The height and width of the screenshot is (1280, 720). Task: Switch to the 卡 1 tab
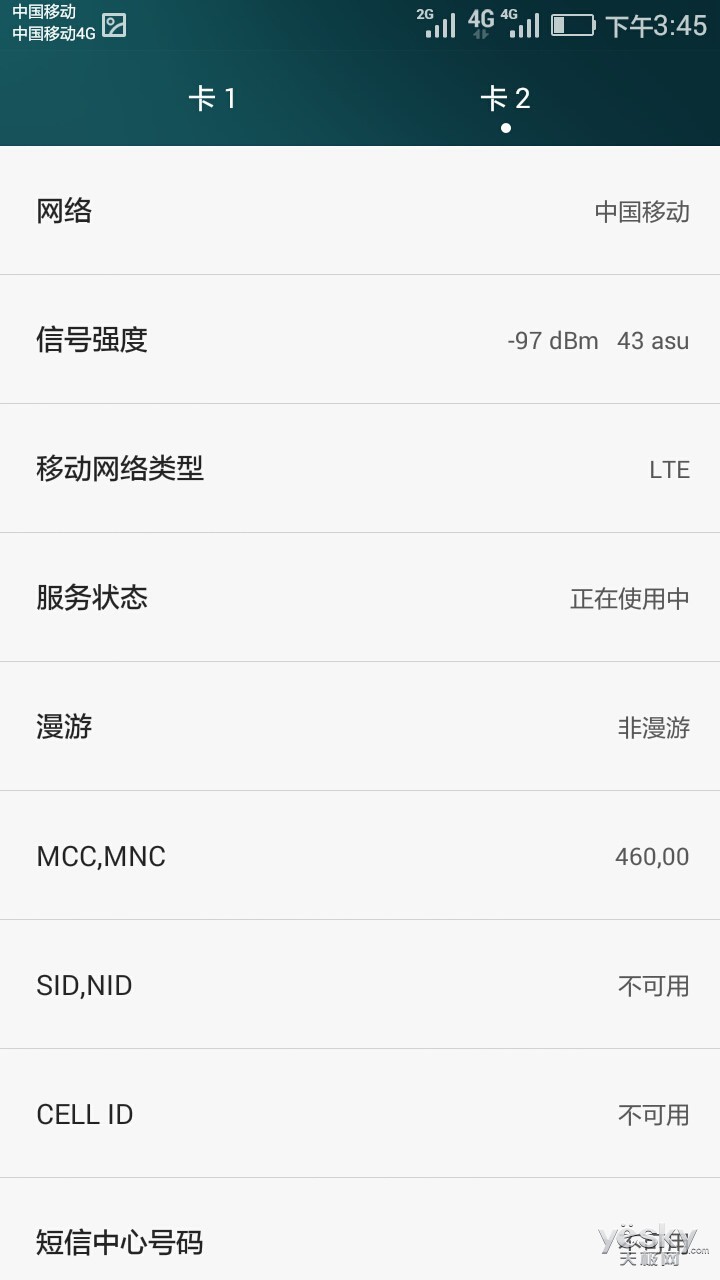pyautogui.click(x=212, y=99)
